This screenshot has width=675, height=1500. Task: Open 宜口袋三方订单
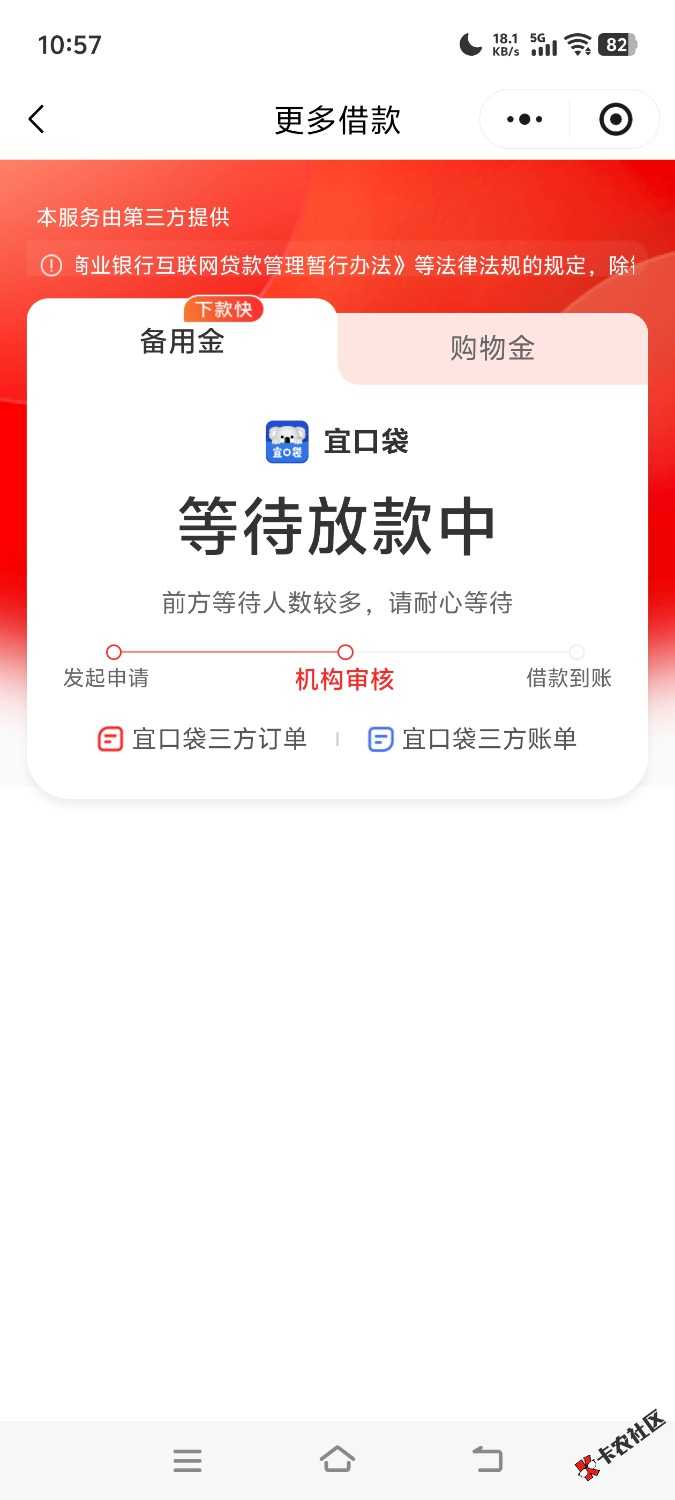tap(202, 739)
